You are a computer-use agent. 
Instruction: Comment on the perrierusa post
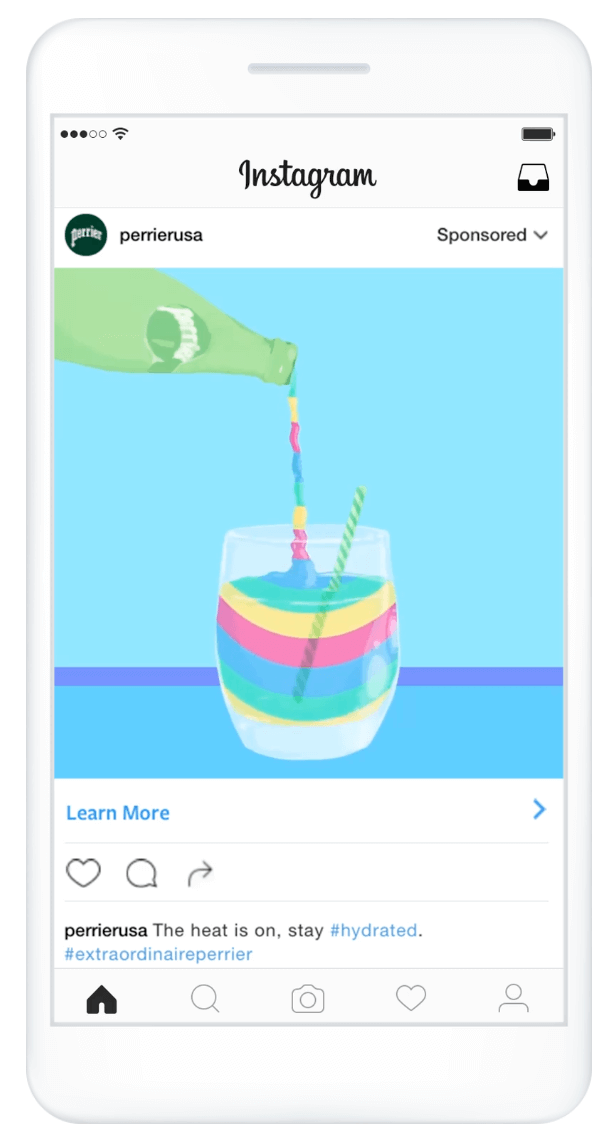(x=141, y=873)
